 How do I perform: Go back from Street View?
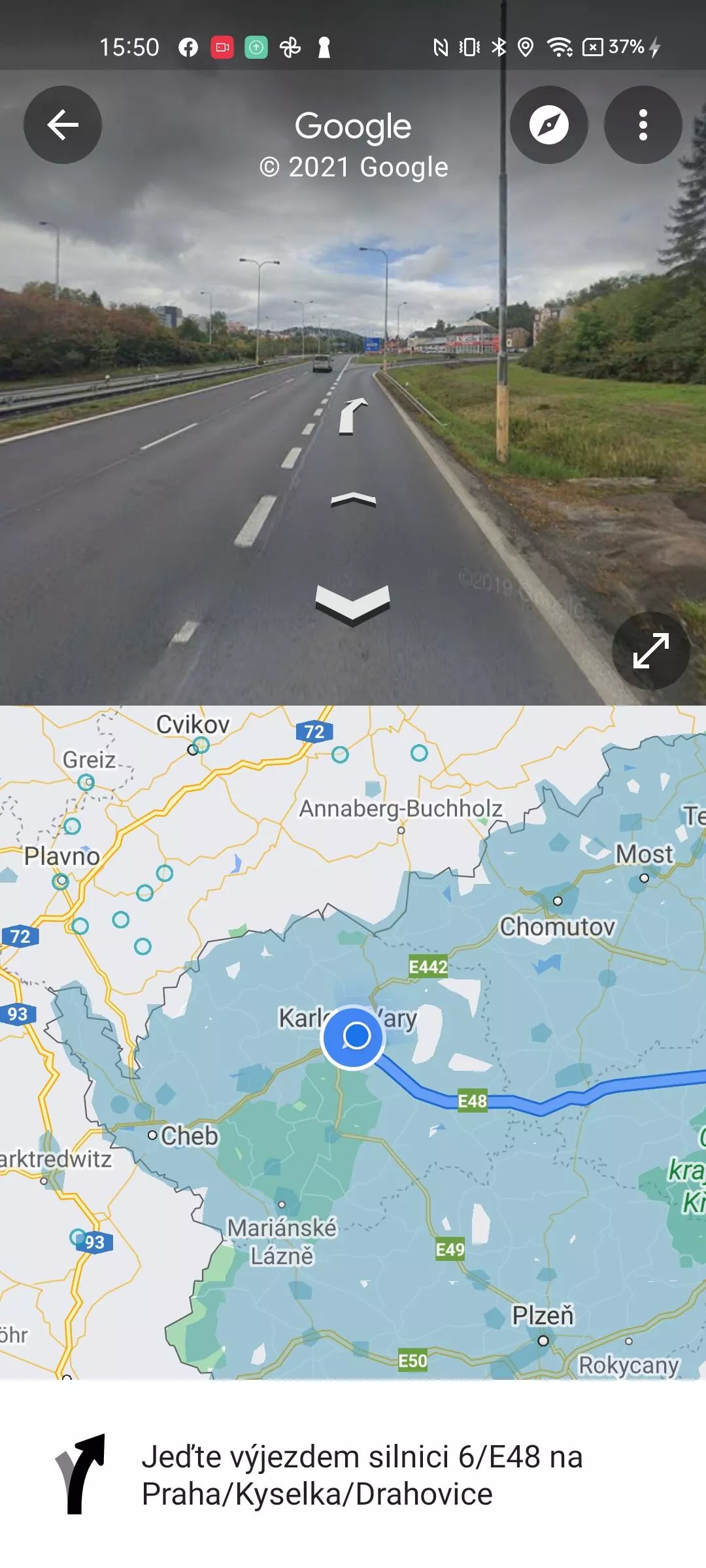(x=63, y=125)
